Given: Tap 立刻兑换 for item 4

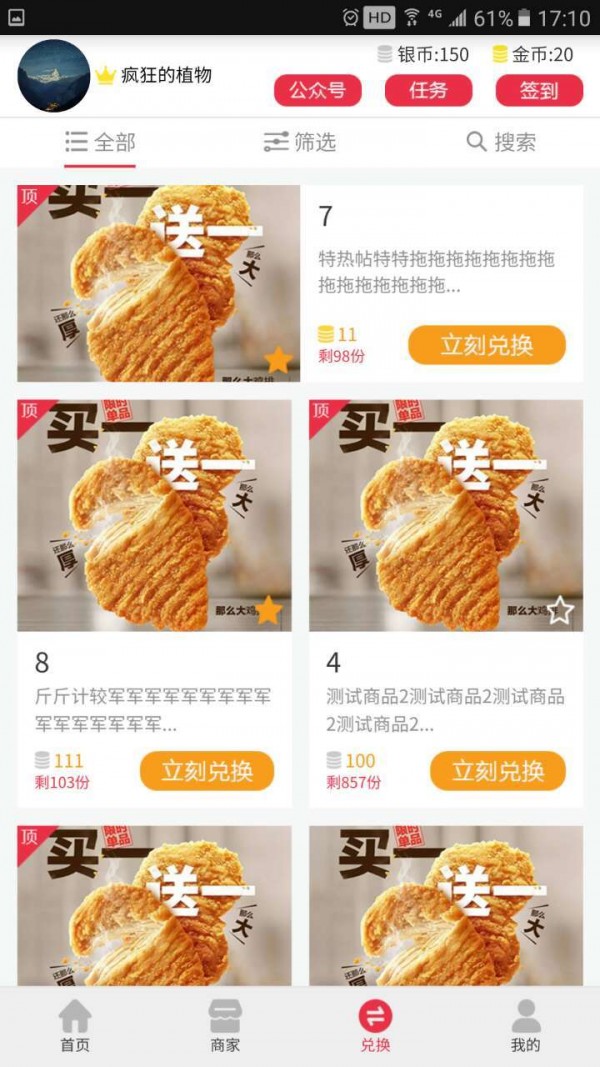Looking at the screenshot, I should 497,771.
